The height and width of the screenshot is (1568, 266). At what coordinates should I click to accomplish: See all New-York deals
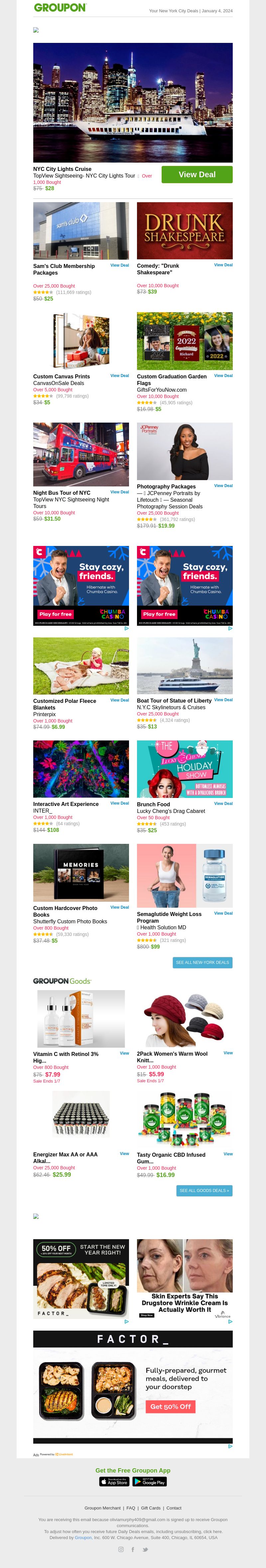[x=202, y=962]
